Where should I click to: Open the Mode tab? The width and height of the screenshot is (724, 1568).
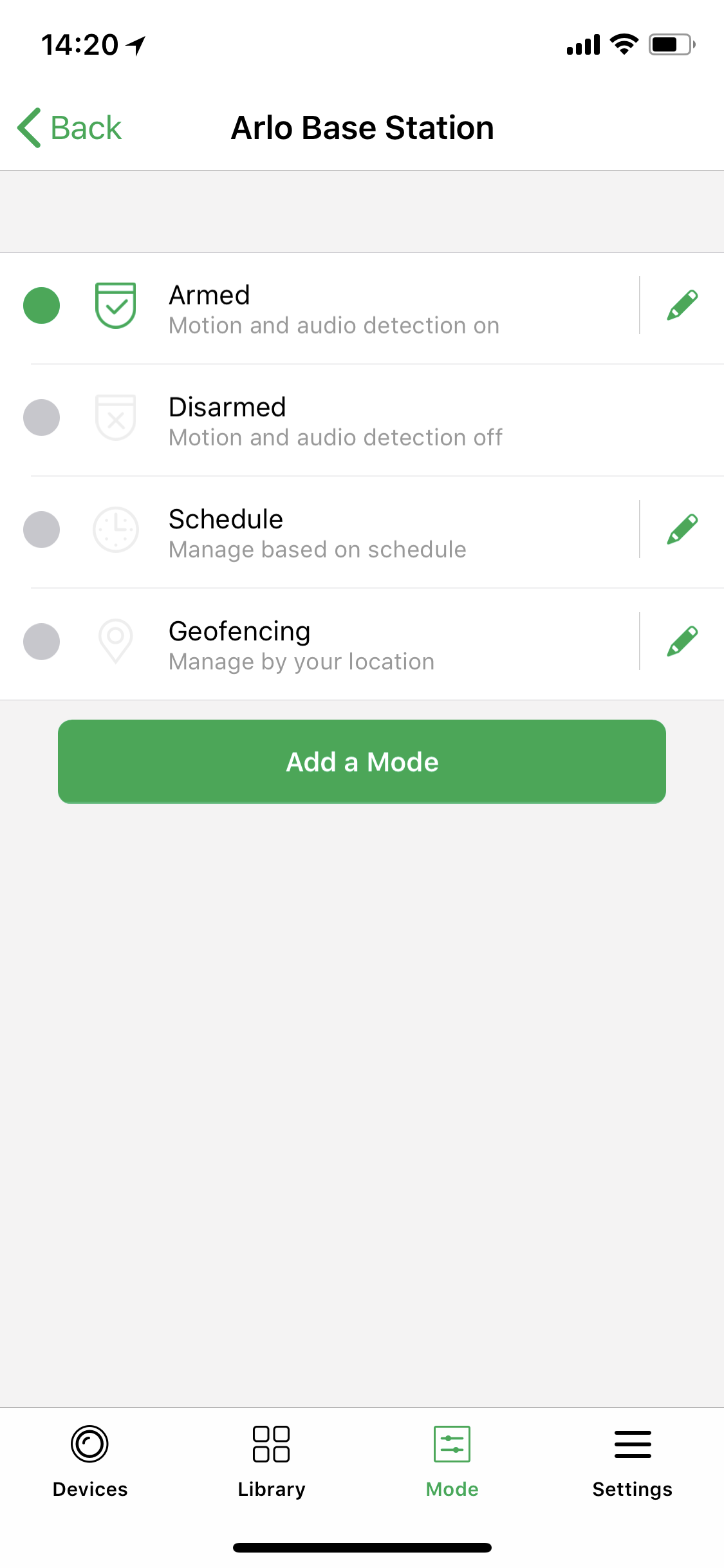[452, 1462]
